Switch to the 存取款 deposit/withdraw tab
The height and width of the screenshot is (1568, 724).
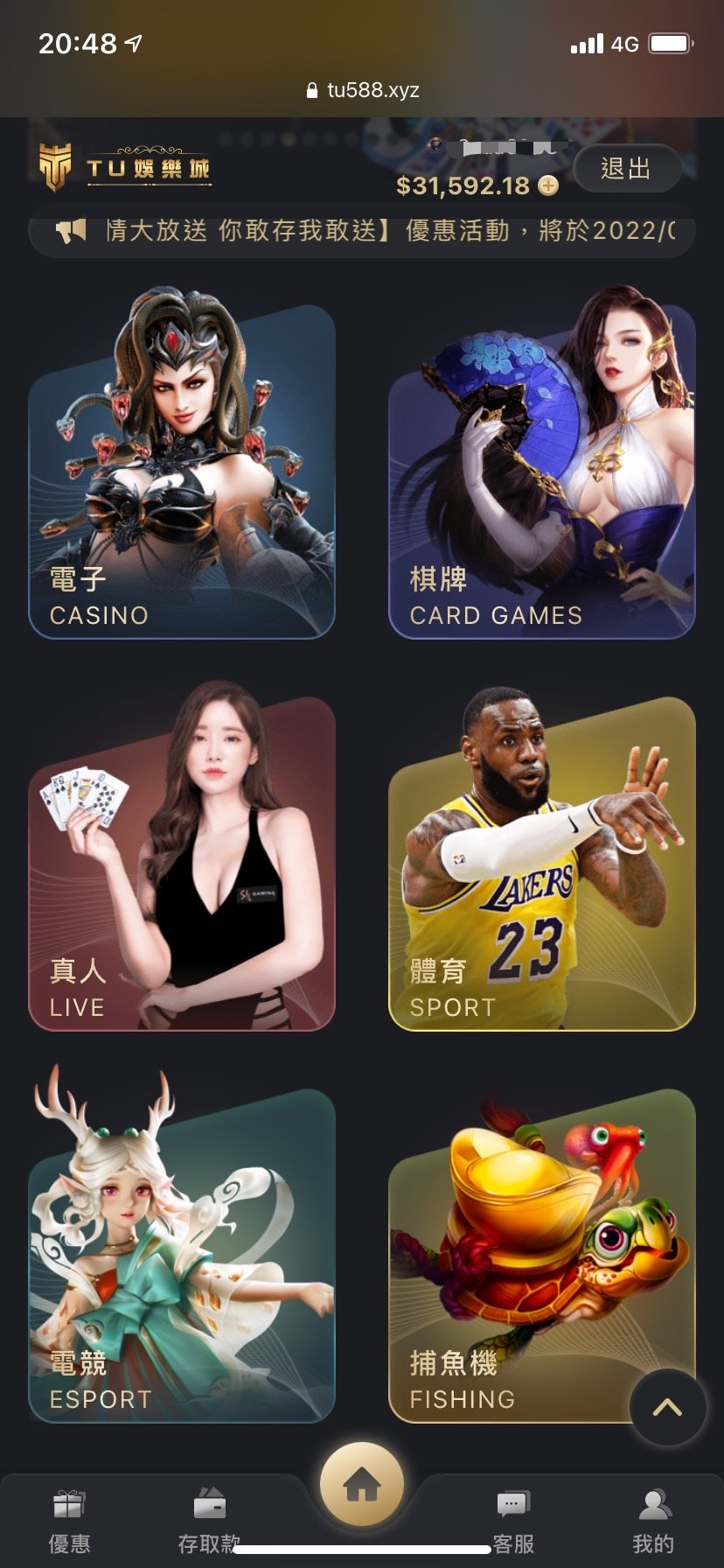point(209,1522)
